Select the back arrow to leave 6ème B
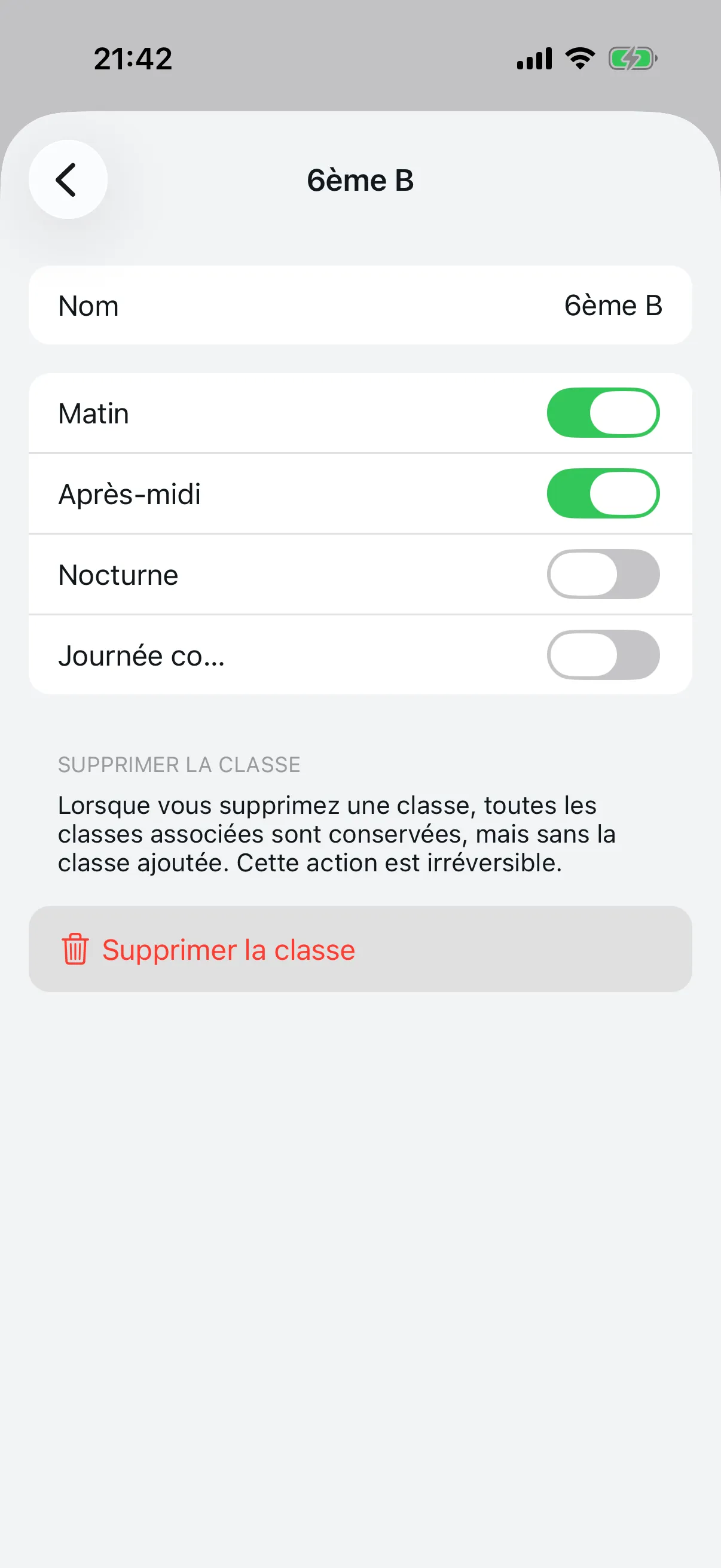This screenshot has height=1568, width=721. point(67,179)
